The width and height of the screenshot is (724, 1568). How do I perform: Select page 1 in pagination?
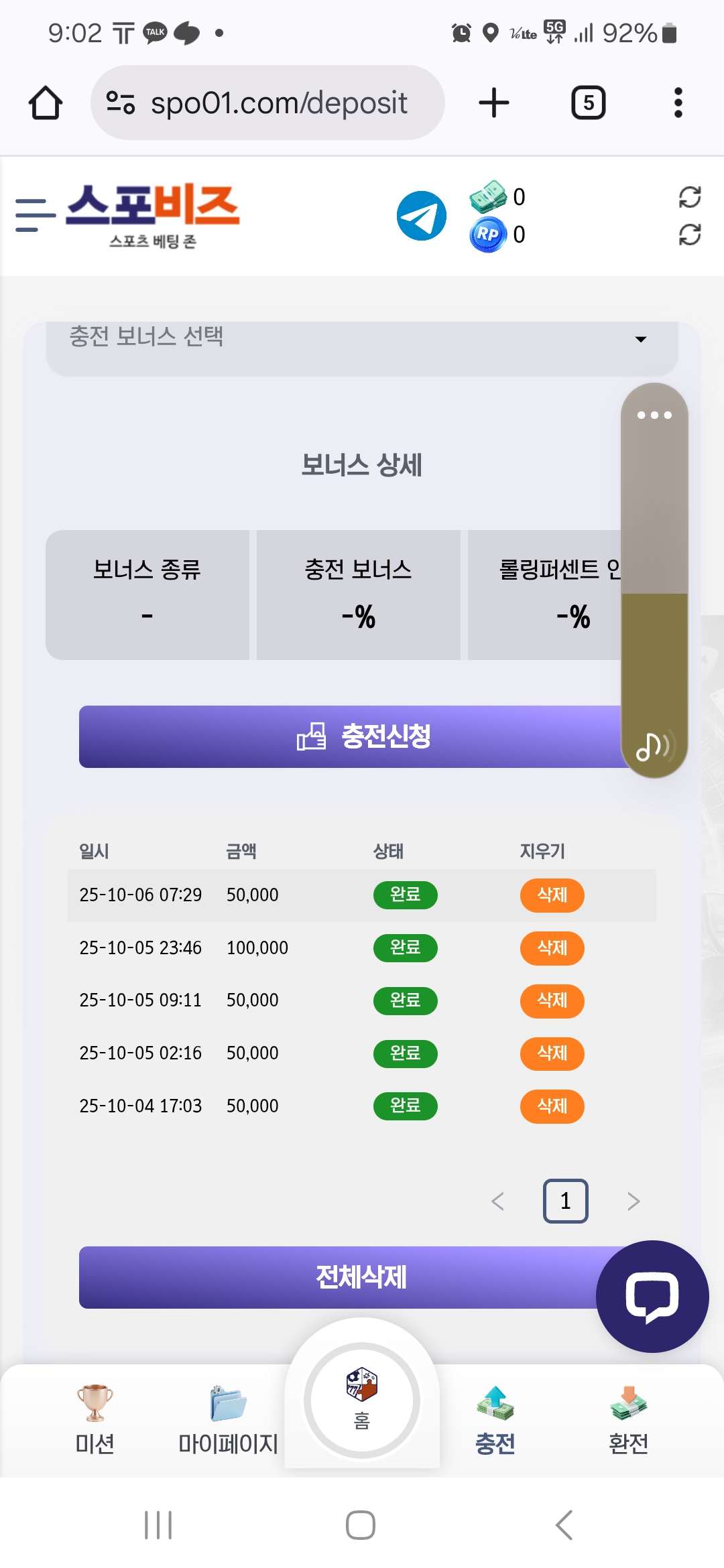(x=565, y=1201)
